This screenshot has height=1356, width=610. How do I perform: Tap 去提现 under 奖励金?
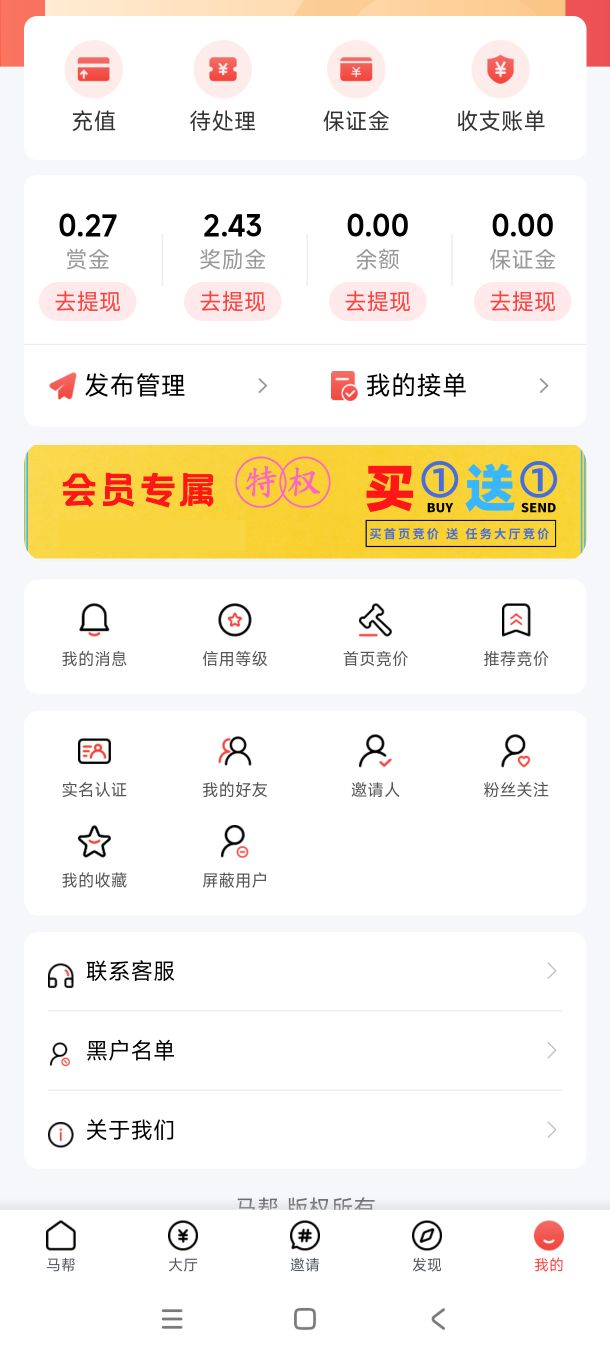tap(233, 302)
